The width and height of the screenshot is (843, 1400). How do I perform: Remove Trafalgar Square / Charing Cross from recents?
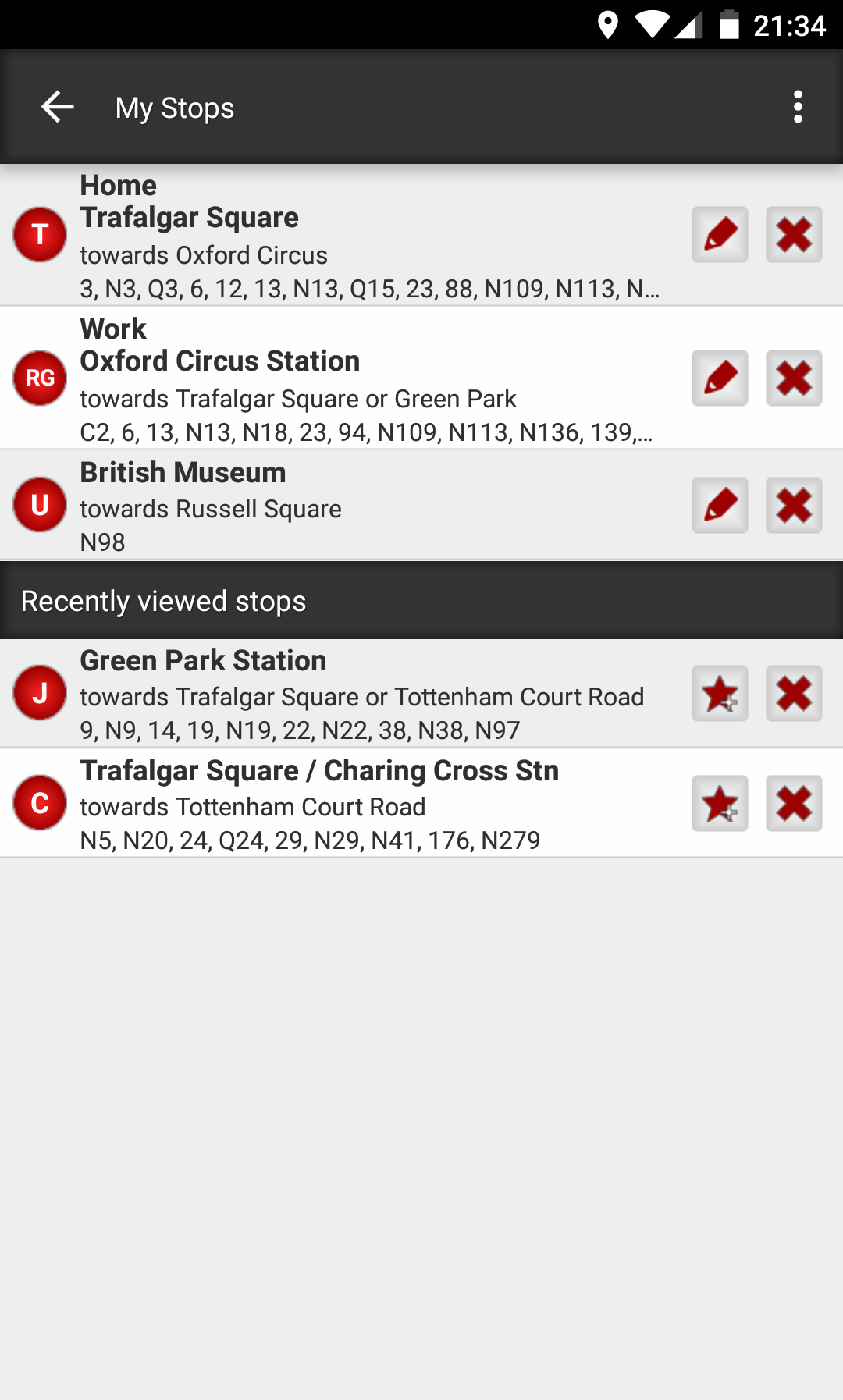[794, 804]
